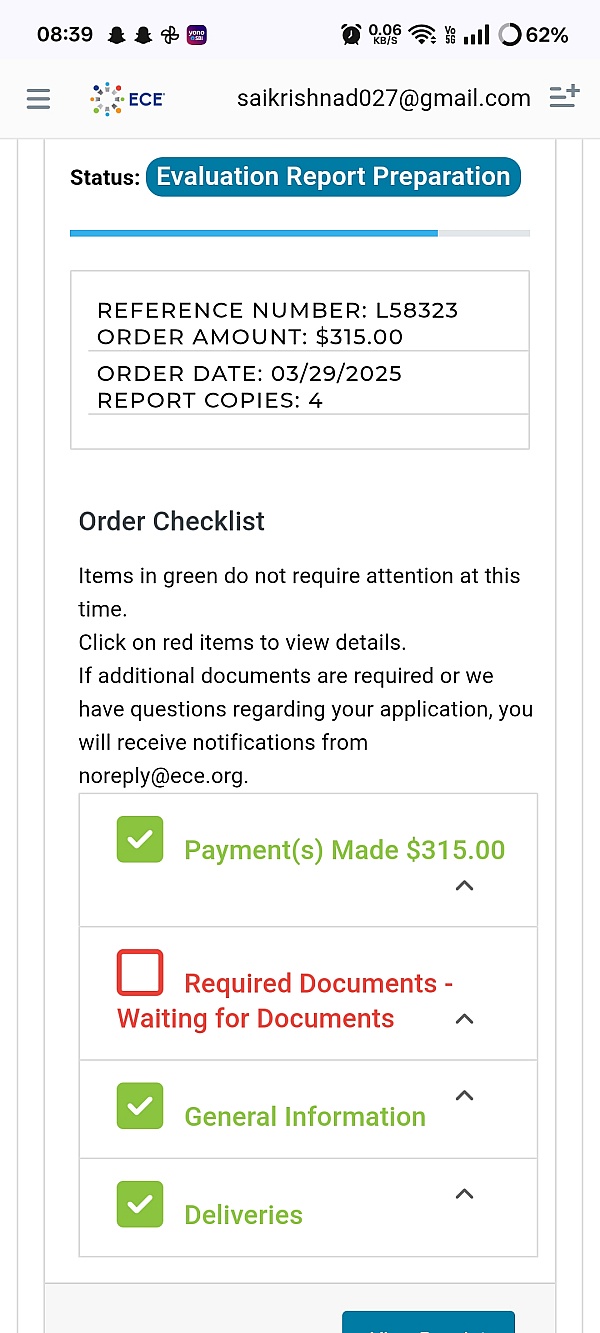Image resolution: width=600 pixels, height=1333 pixels.
Task: Open the hamburger drawer menu
Action: pyautogui.click(x=39, y=98)
